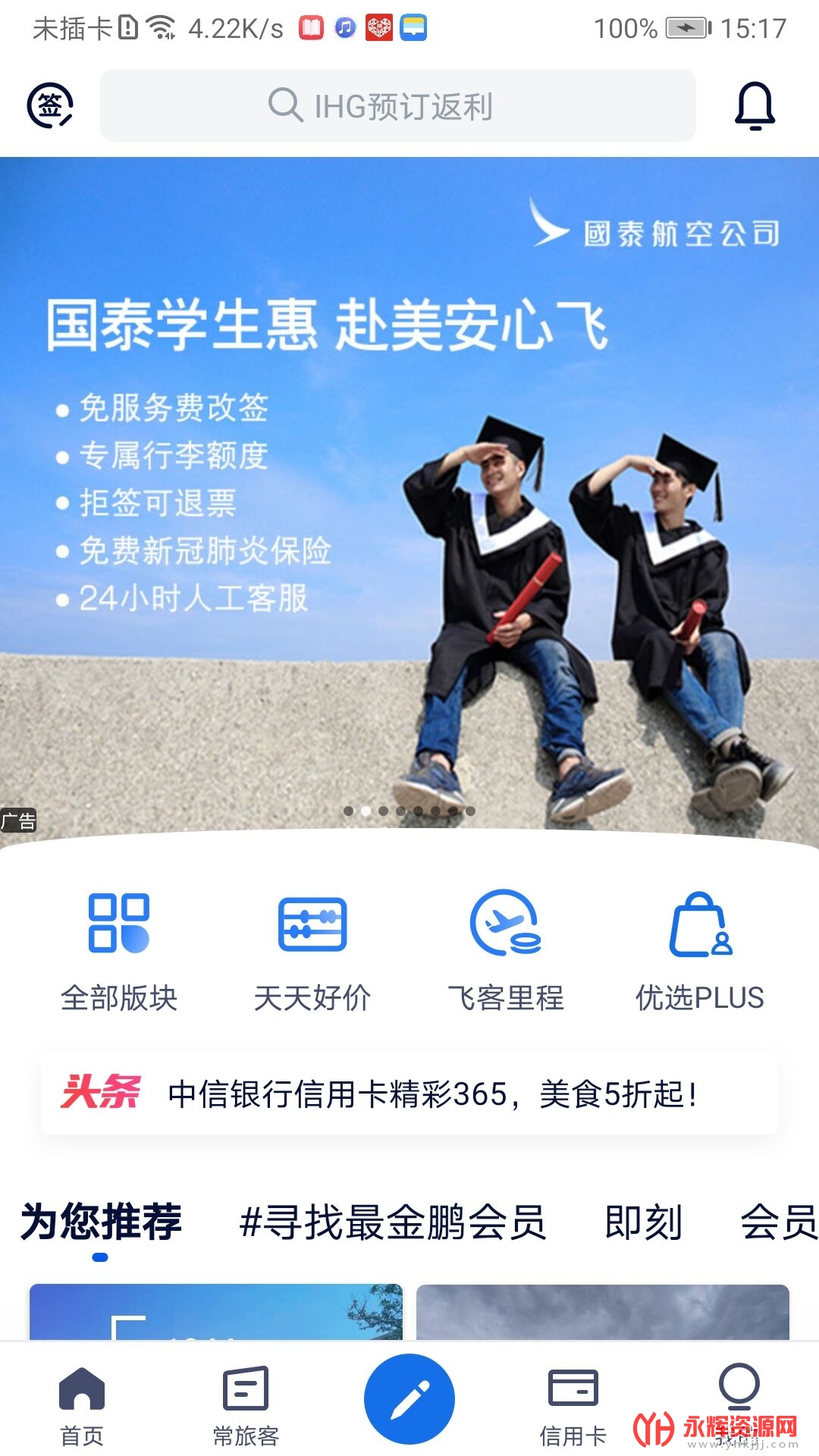
Task: Compose a new post with pencil button
Action: pos(409,1399)
